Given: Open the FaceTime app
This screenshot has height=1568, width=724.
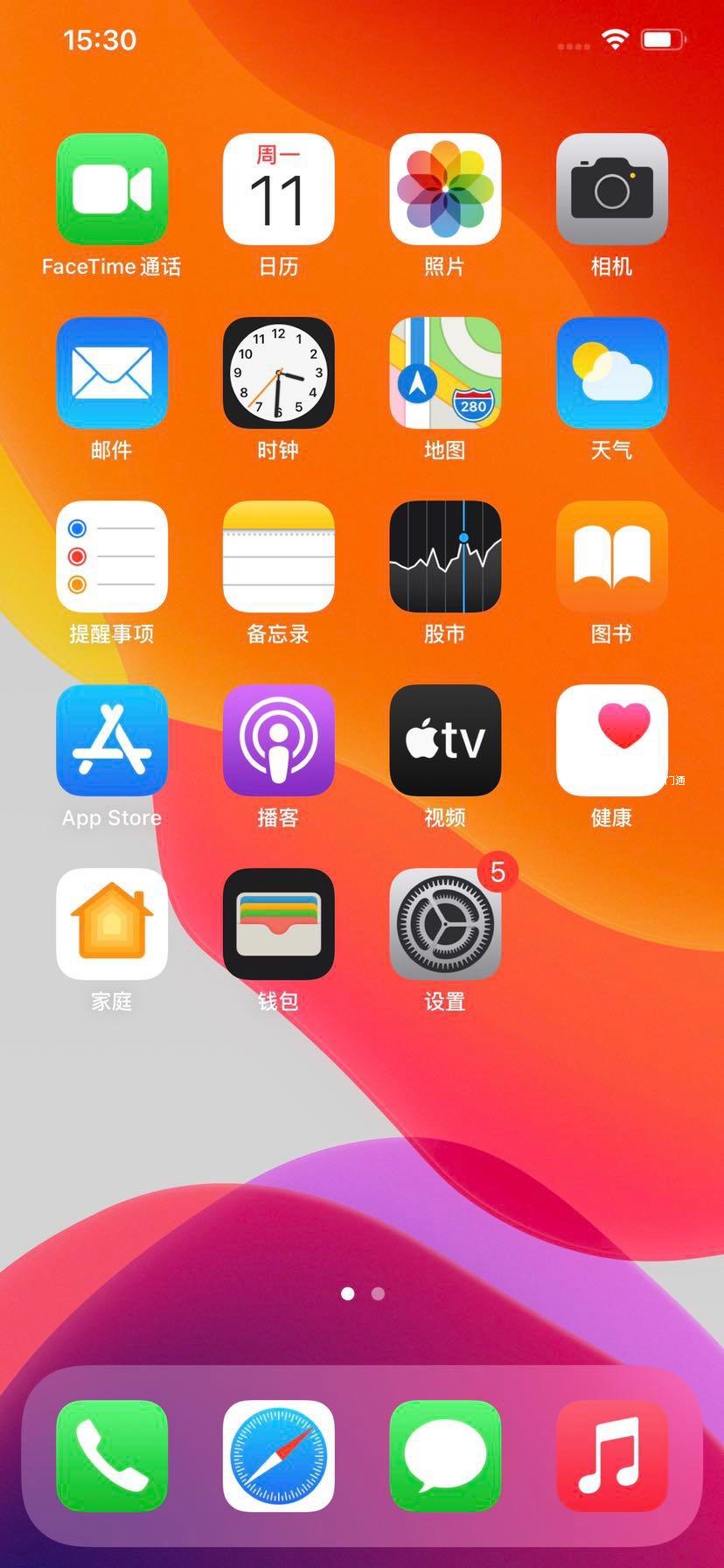Looking at the screenshot, I should pyautogui.click(x=112, y=189).
